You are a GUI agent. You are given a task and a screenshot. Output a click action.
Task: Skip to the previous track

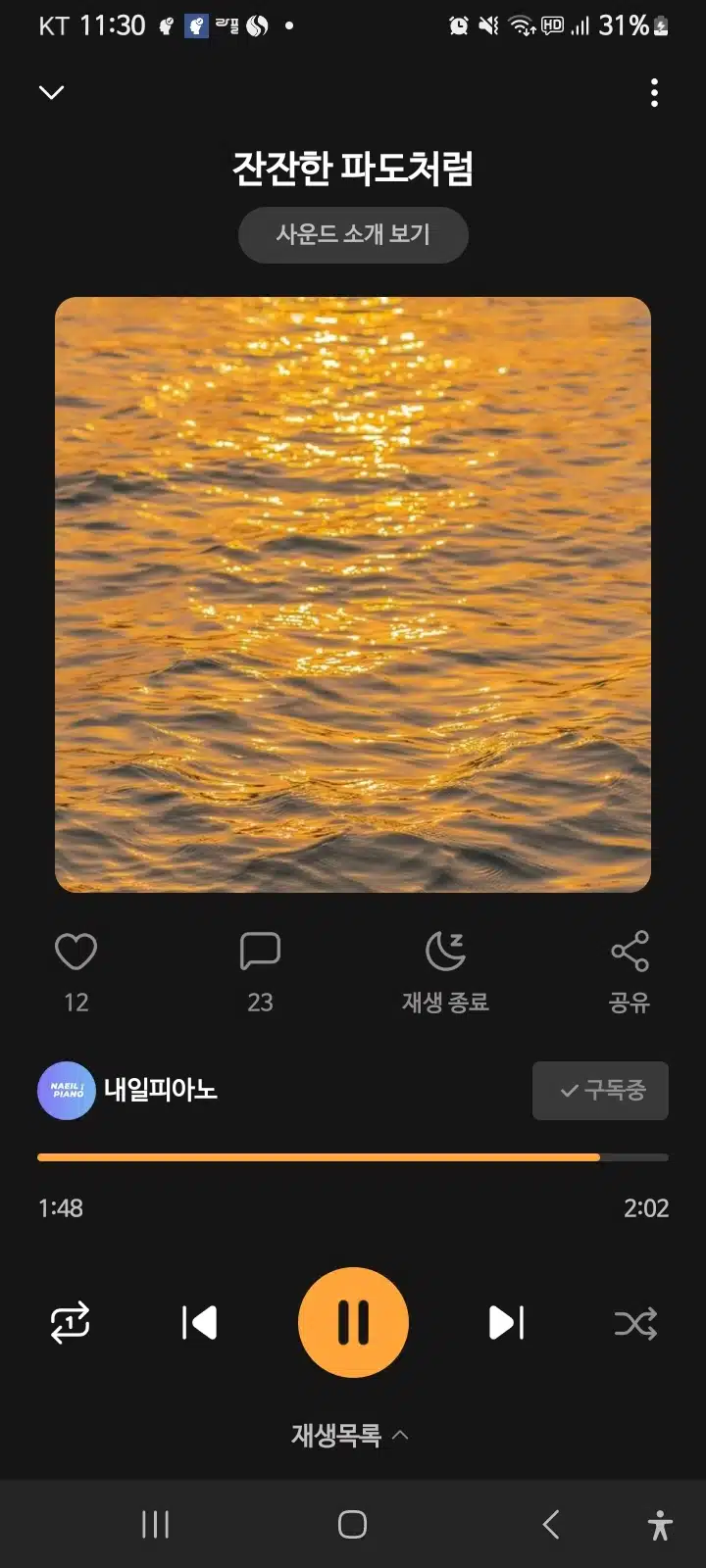[199, 1323]
